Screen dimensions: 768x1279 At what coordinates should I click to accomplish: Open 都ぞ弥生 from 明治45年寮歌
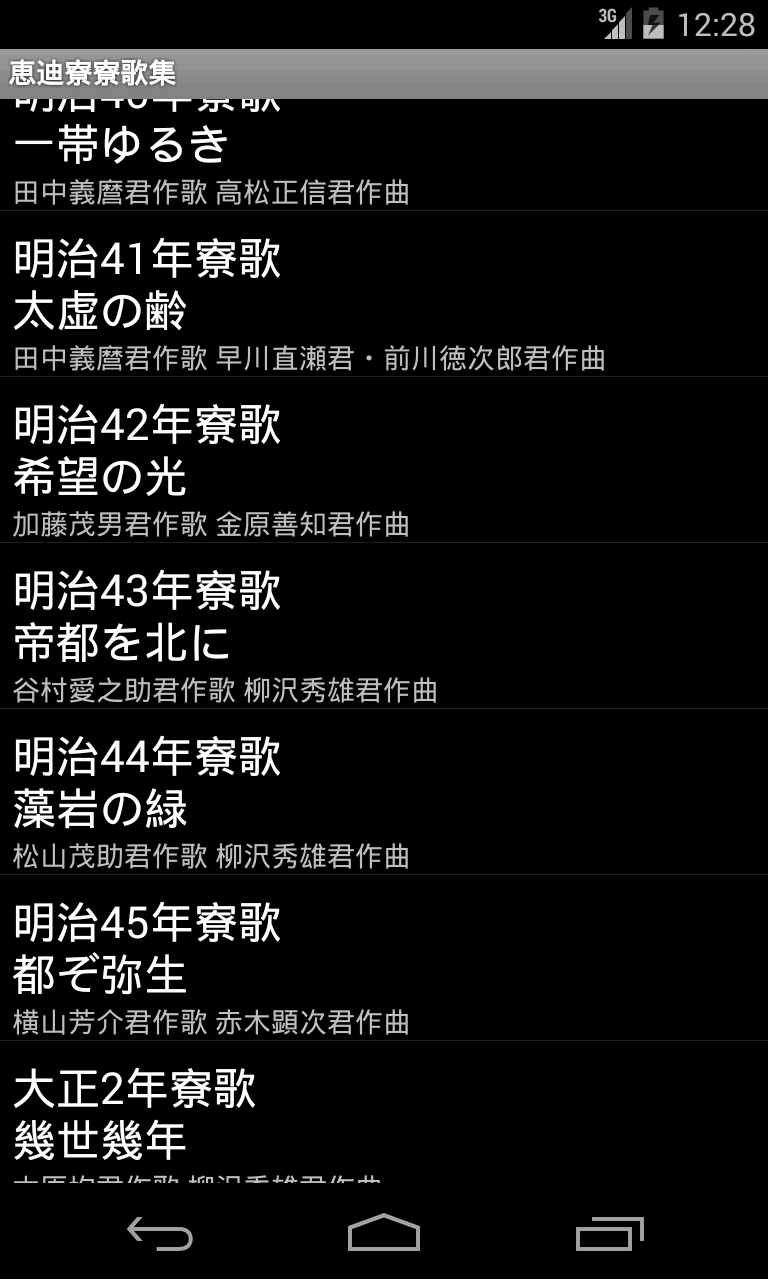click(100, 977)
